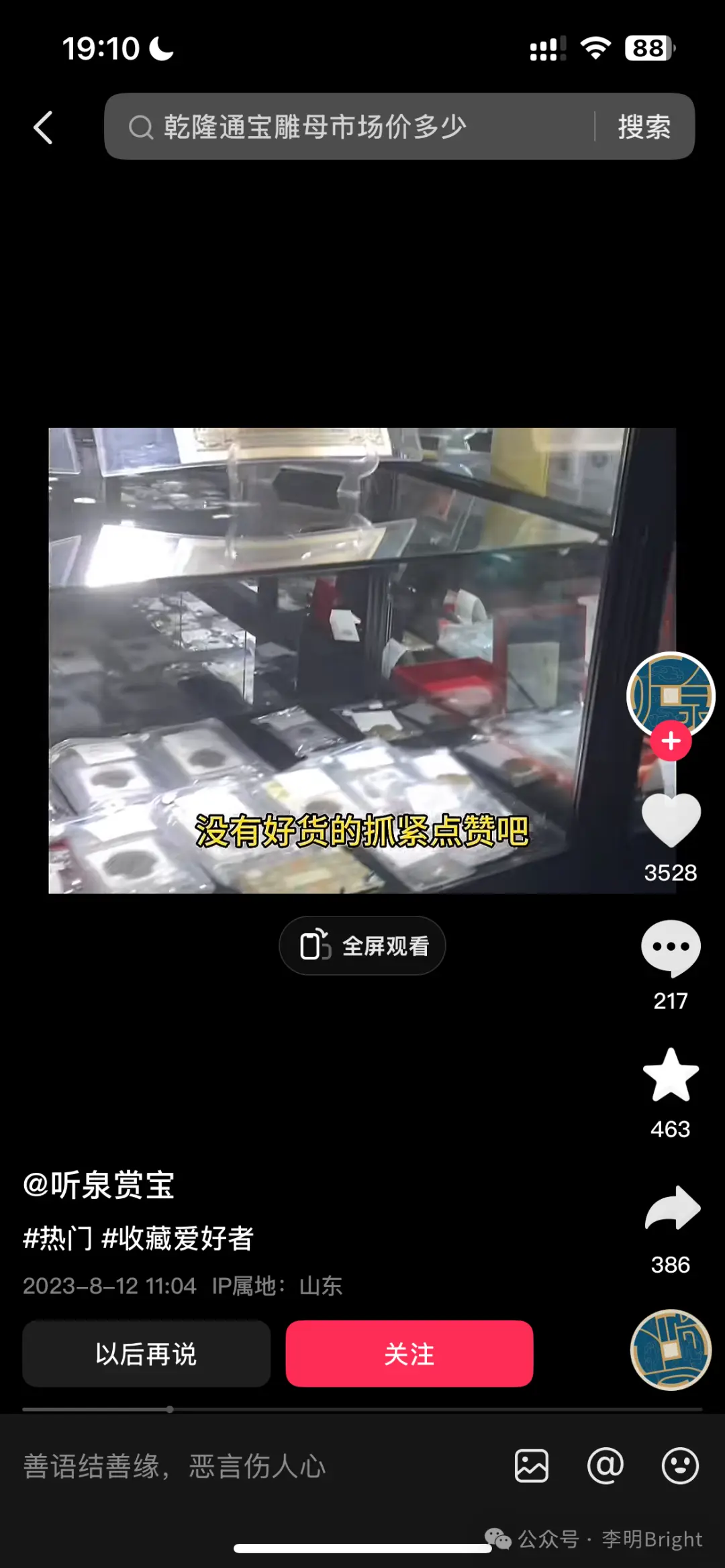Go back with the top-left arrow
The height and width of the screenshot is (1568, 725).
[44, 127]
